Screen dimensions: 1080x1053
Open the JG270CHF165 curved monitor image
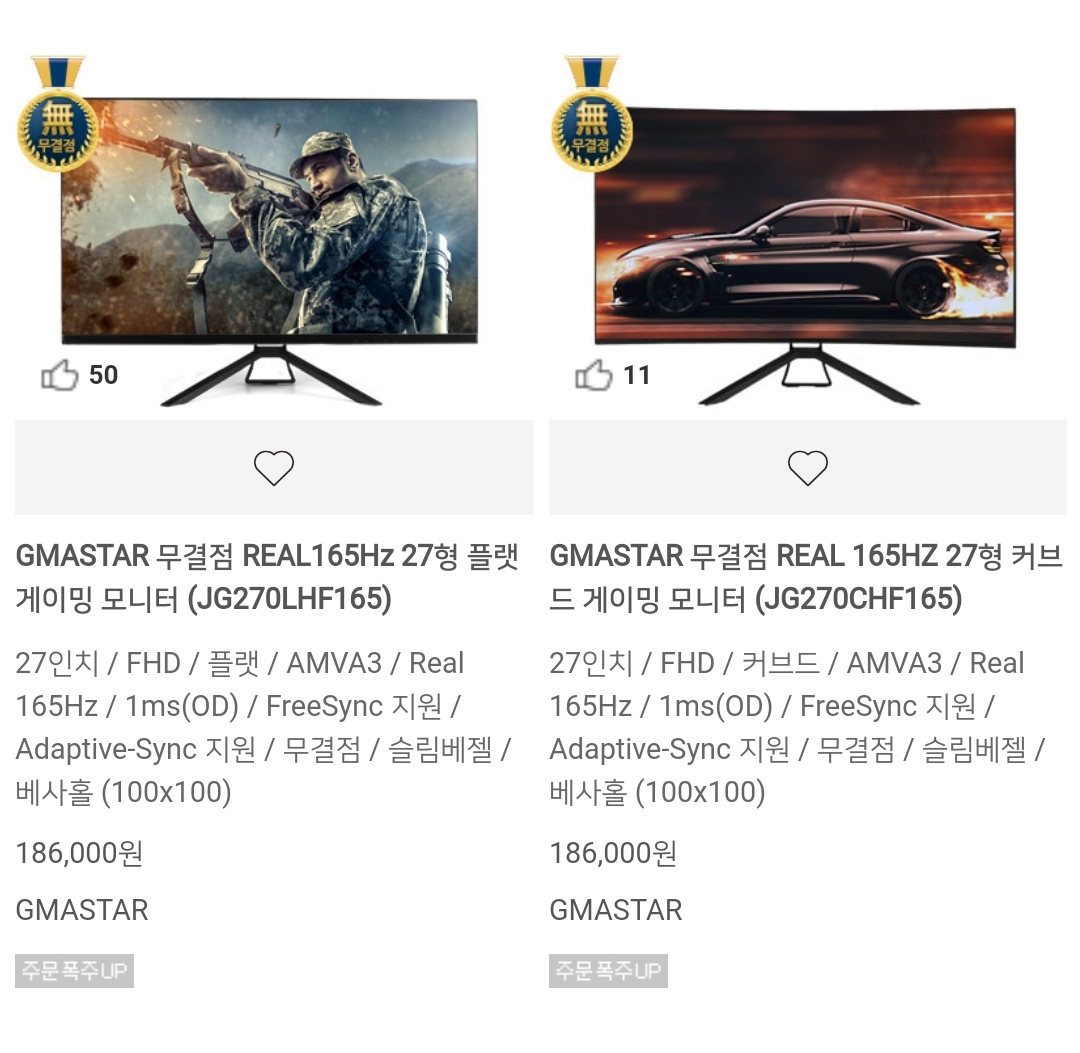tap(805, 228)
